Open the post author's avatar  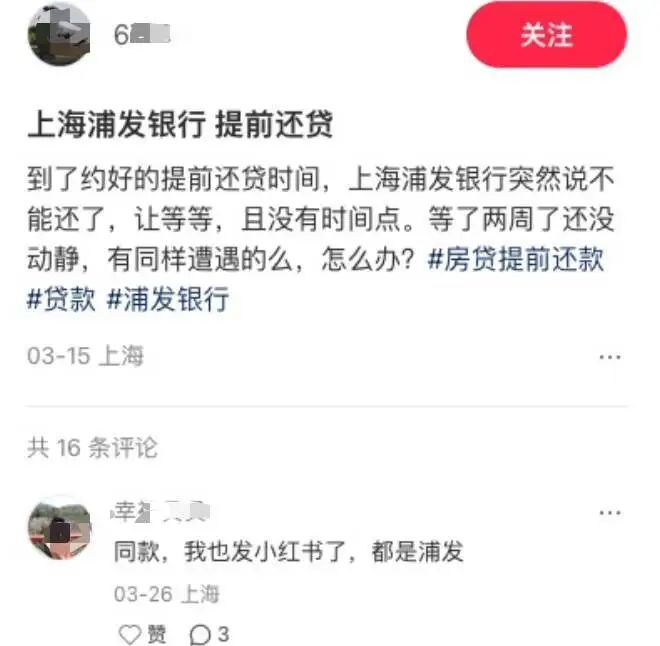tap(59, 35)
